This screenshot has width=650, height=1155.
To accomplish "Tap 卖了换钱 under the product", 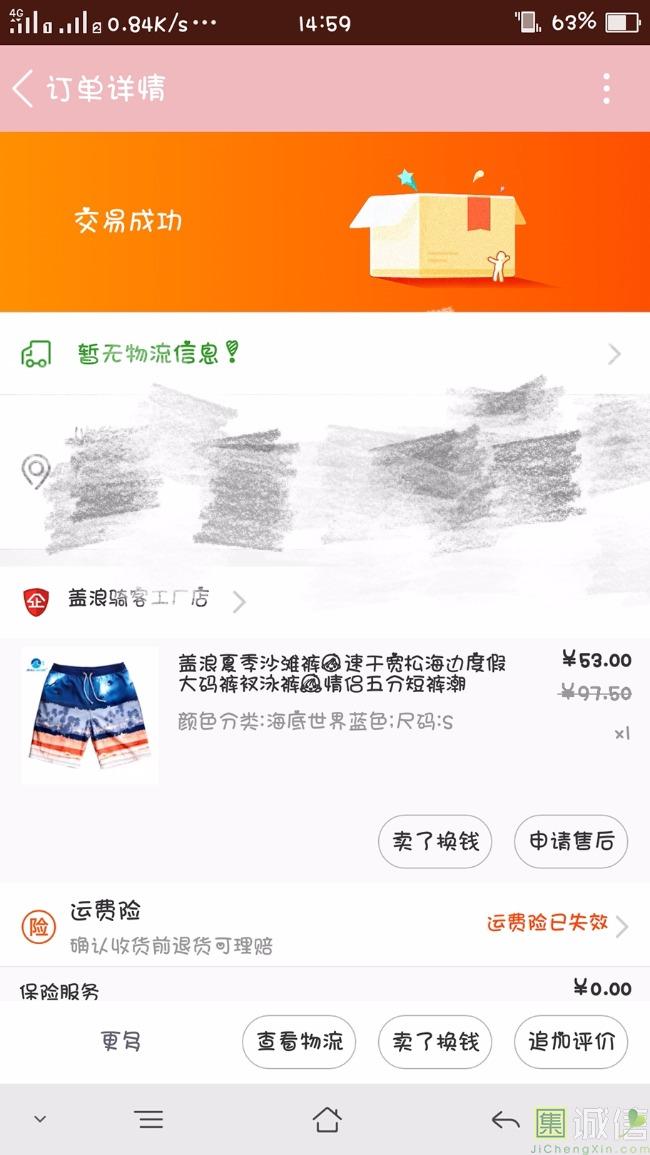I will click(436, 841).
